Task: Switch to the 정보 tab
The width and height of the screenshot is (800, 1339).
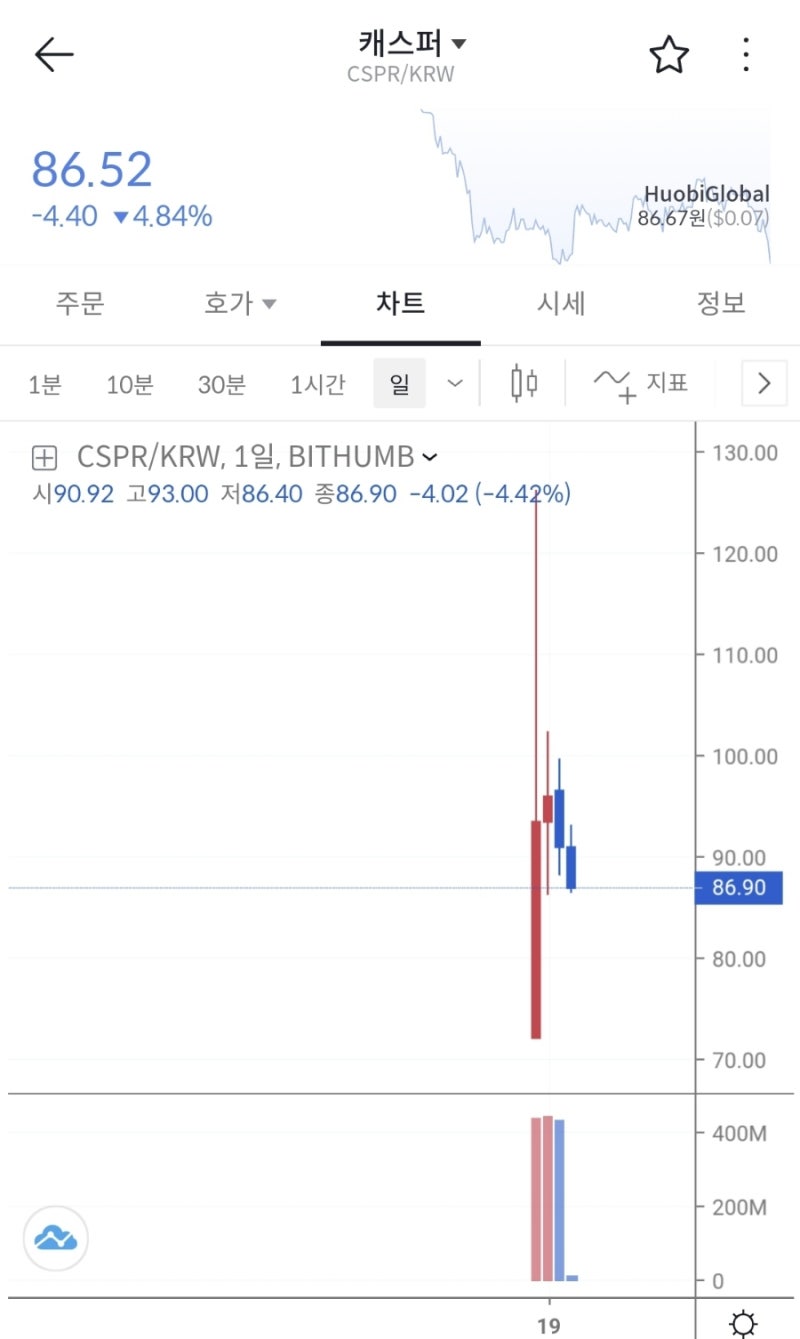Action: (x=721, y=303)
